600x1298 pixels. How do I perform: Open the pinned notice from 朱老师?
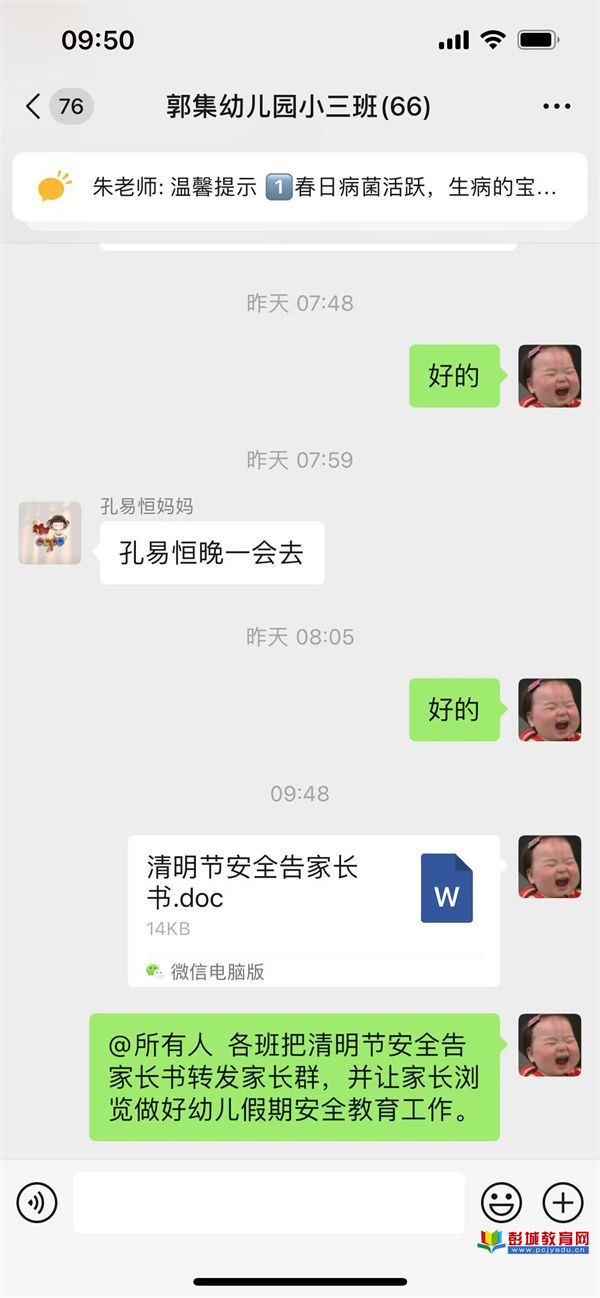[300, 187]
